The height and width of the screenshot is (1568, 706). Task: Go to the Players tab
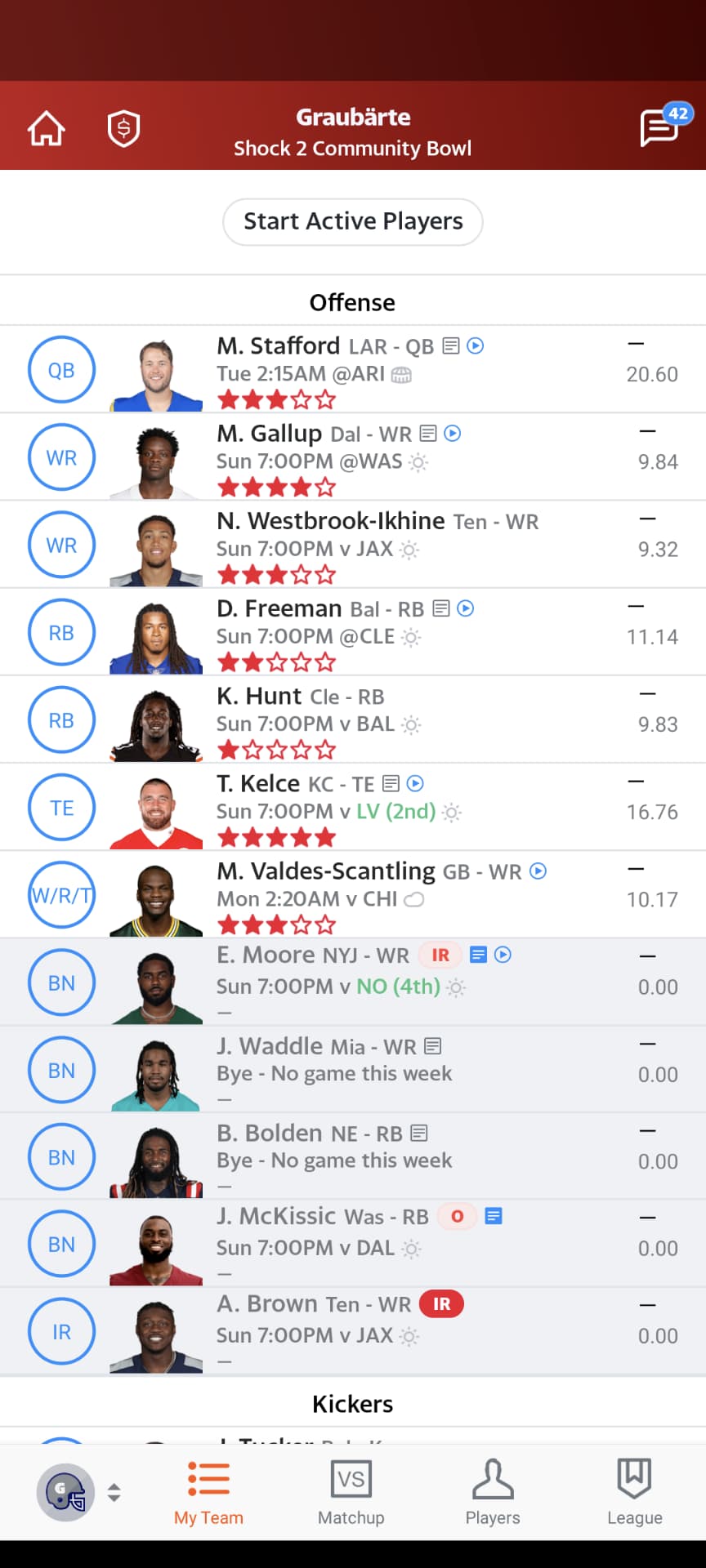[x=493, y=1493]
